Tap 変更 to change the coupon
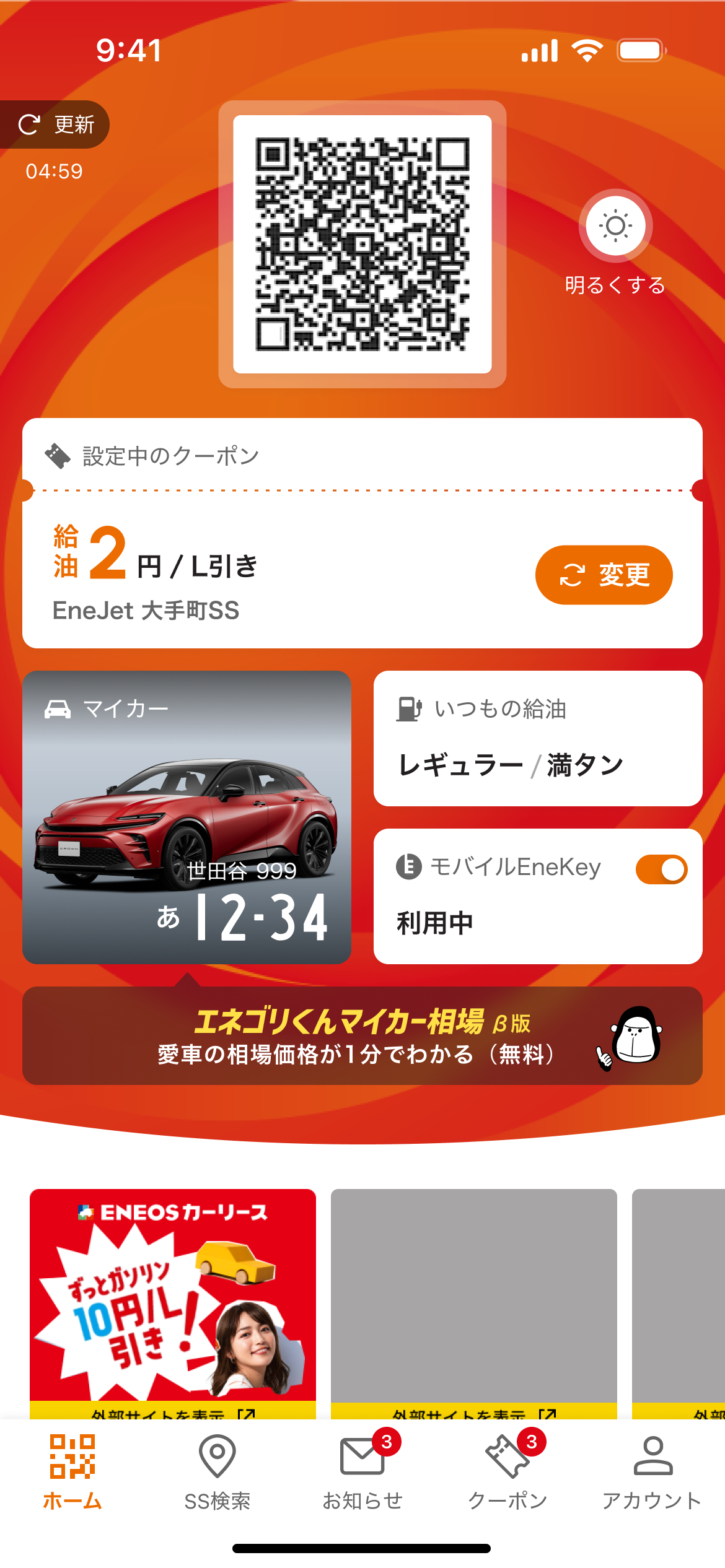This screenshot has width=725, height=1568. 604,575
